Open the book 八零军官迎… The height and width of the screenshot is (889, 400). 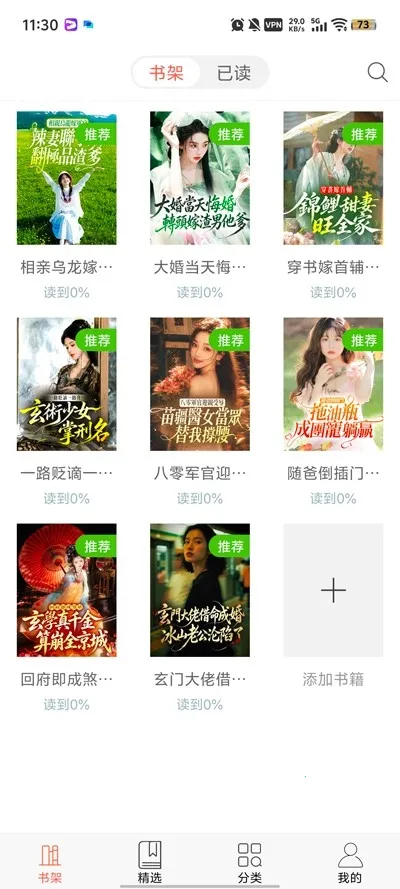click(199, 384)
